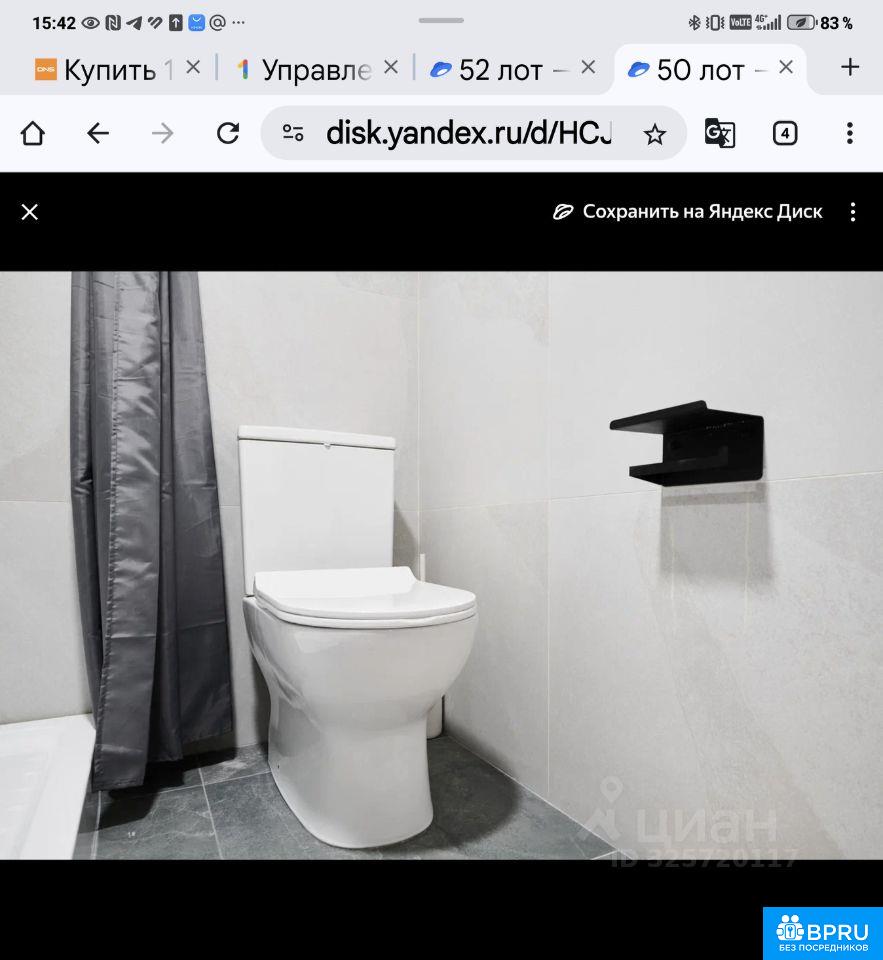Close the Управле tab
The height and width of the screenshot is (960, 883).
click(391, 68)
